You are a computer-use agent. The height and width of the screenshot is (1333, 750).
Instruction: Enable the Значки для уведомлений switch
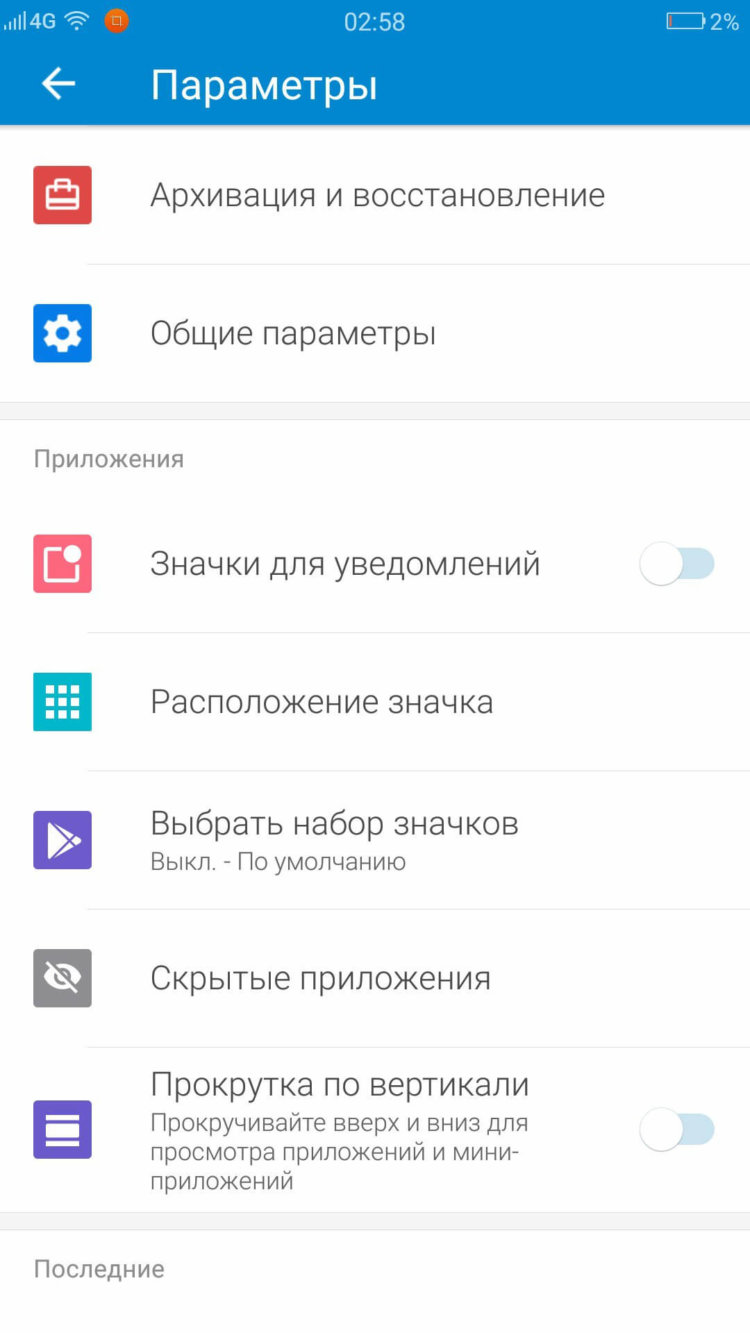point(677,563)
